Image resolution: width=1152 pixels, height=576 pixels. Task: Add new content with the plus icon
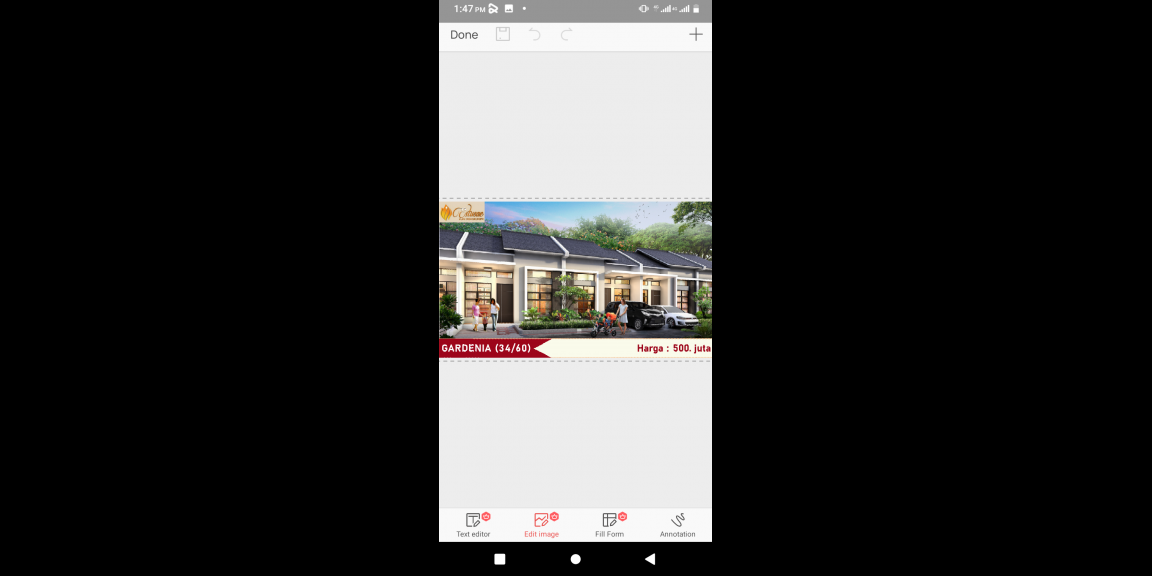tap(696, 35)
